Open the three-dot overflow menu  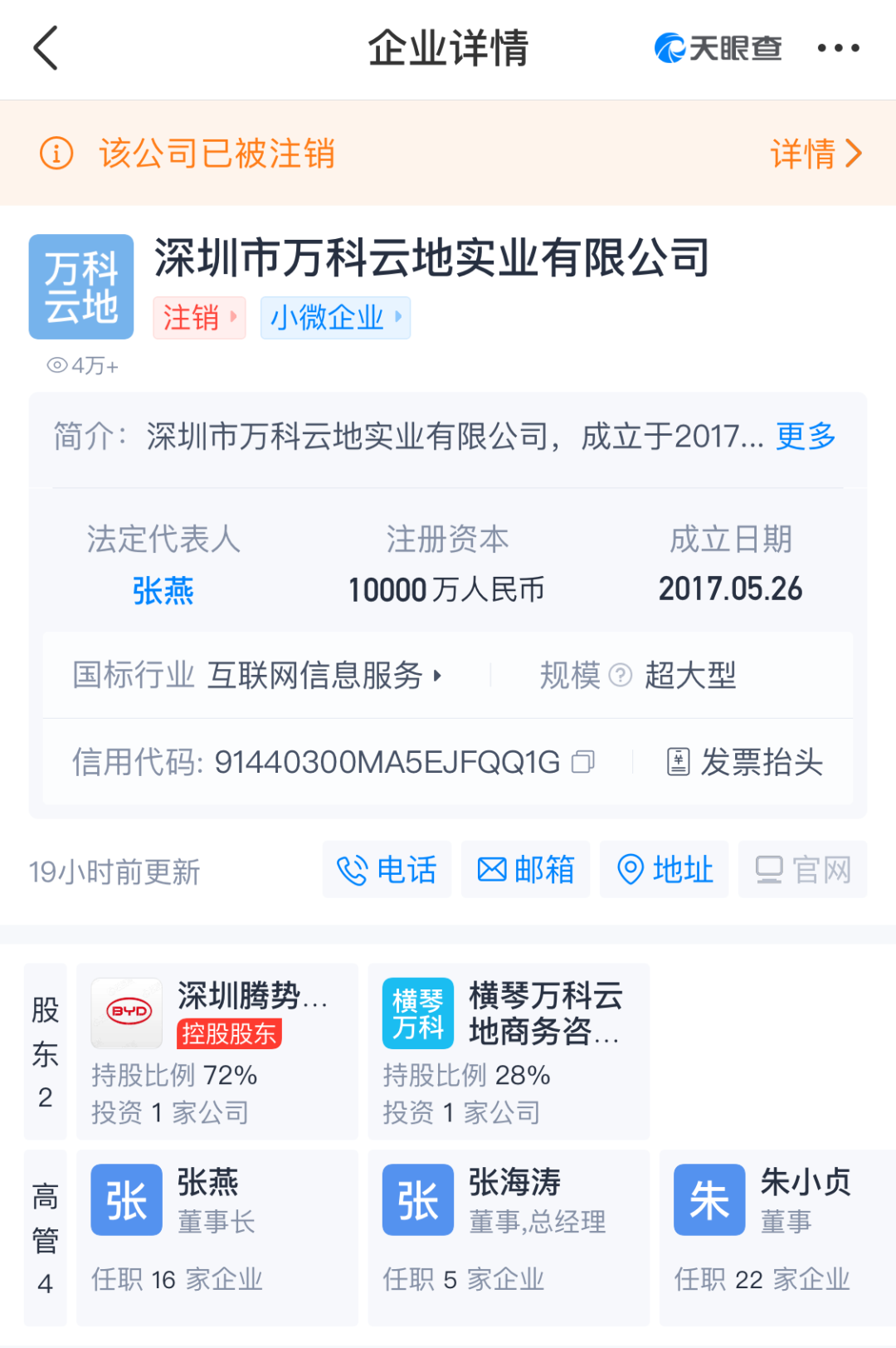pos(838,48)
